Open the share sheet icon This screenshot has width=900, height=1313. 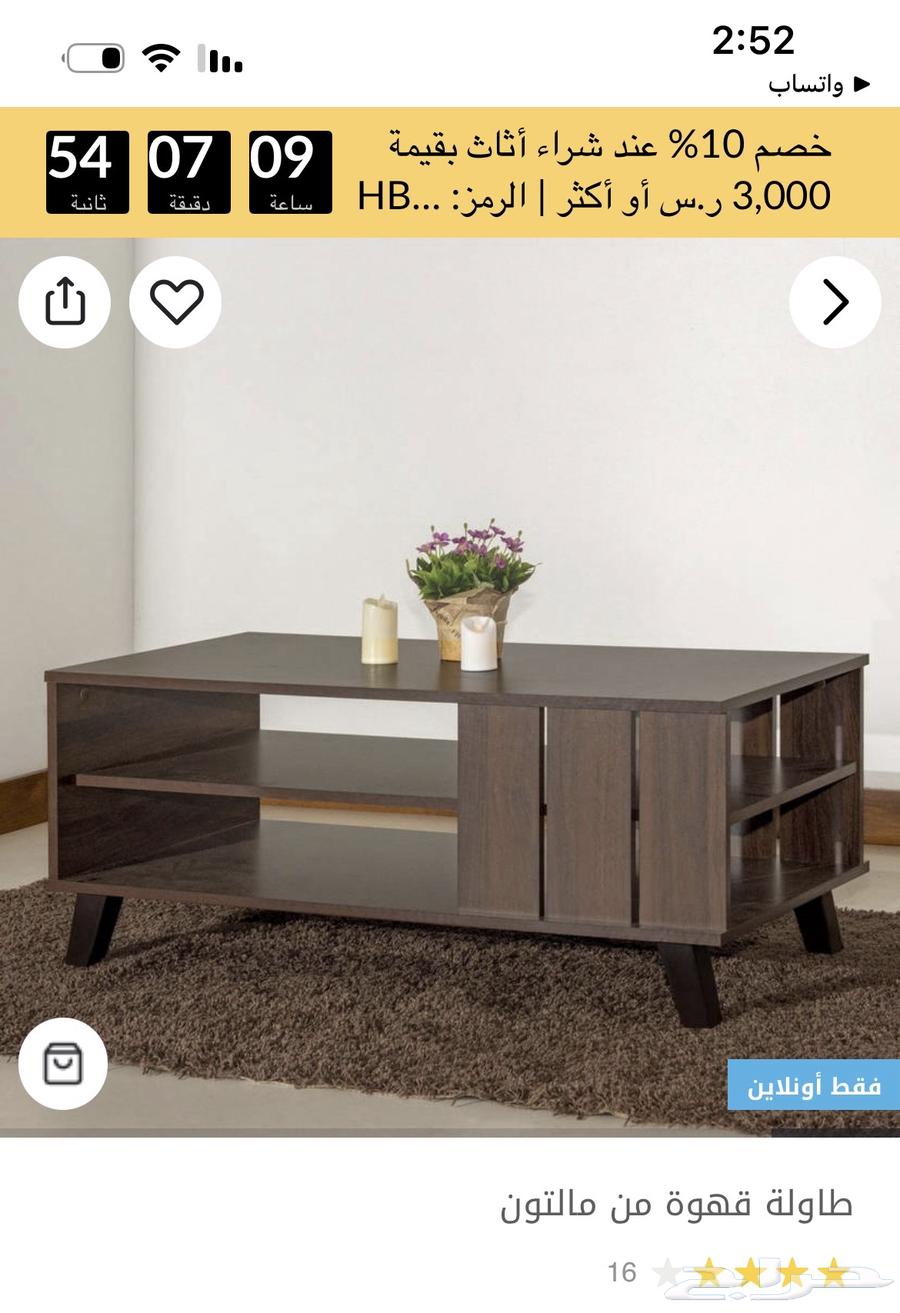64,301
